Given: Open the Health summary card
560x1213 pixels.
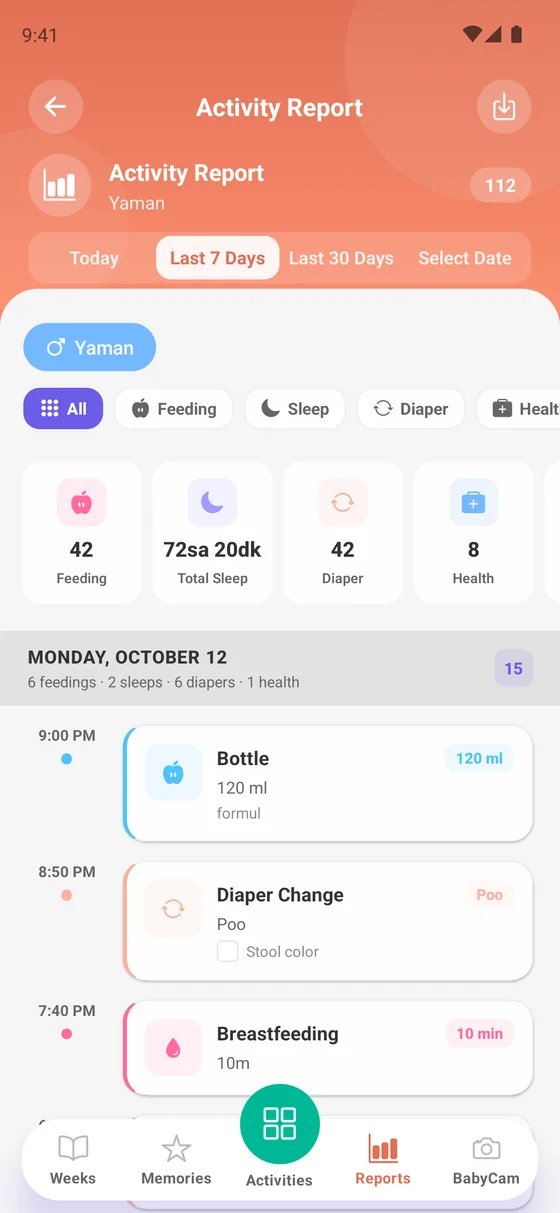Looking at the screenshot, I should [x=473, y=533].
